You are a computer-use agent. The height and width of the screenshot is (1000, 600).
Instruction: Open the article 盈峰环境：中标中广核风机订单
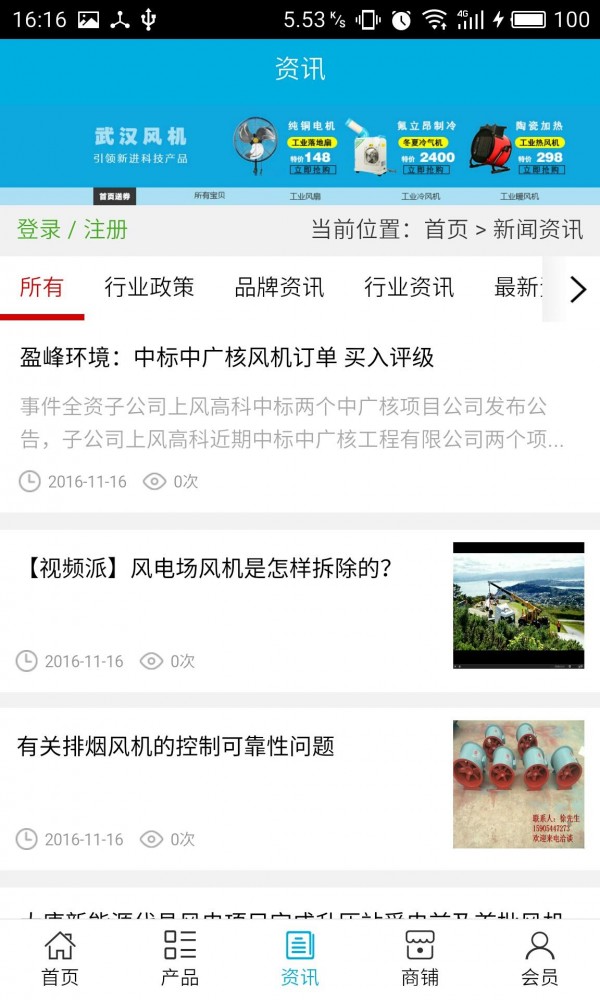(x=227, y=358)
